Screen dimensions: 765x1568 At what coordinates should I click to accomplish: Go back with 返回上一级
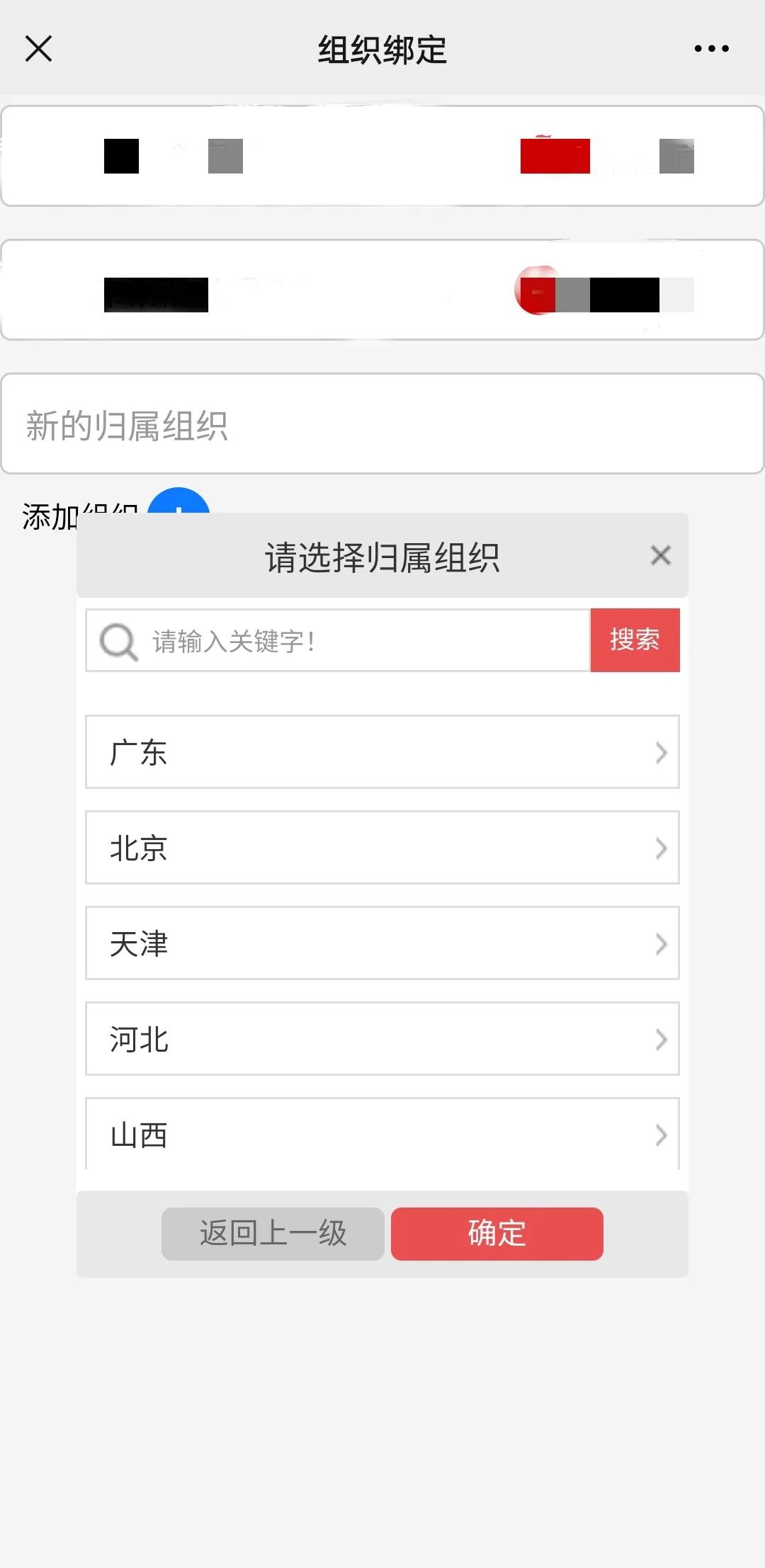pyautogui.click(x=273, y=1234)
